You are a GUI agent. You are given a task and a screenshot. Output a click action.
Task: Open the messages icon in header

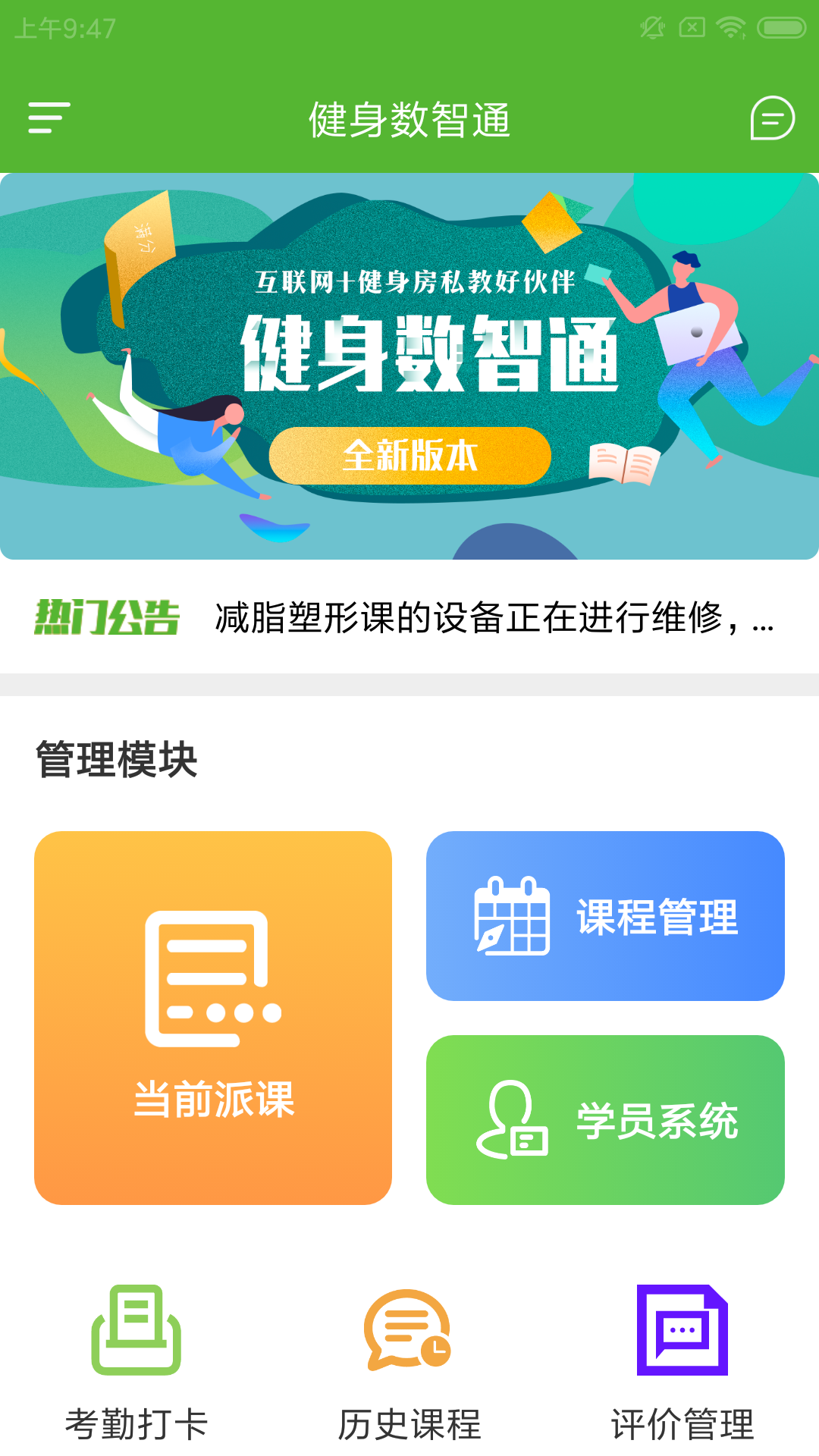click(x=772, y=118)
